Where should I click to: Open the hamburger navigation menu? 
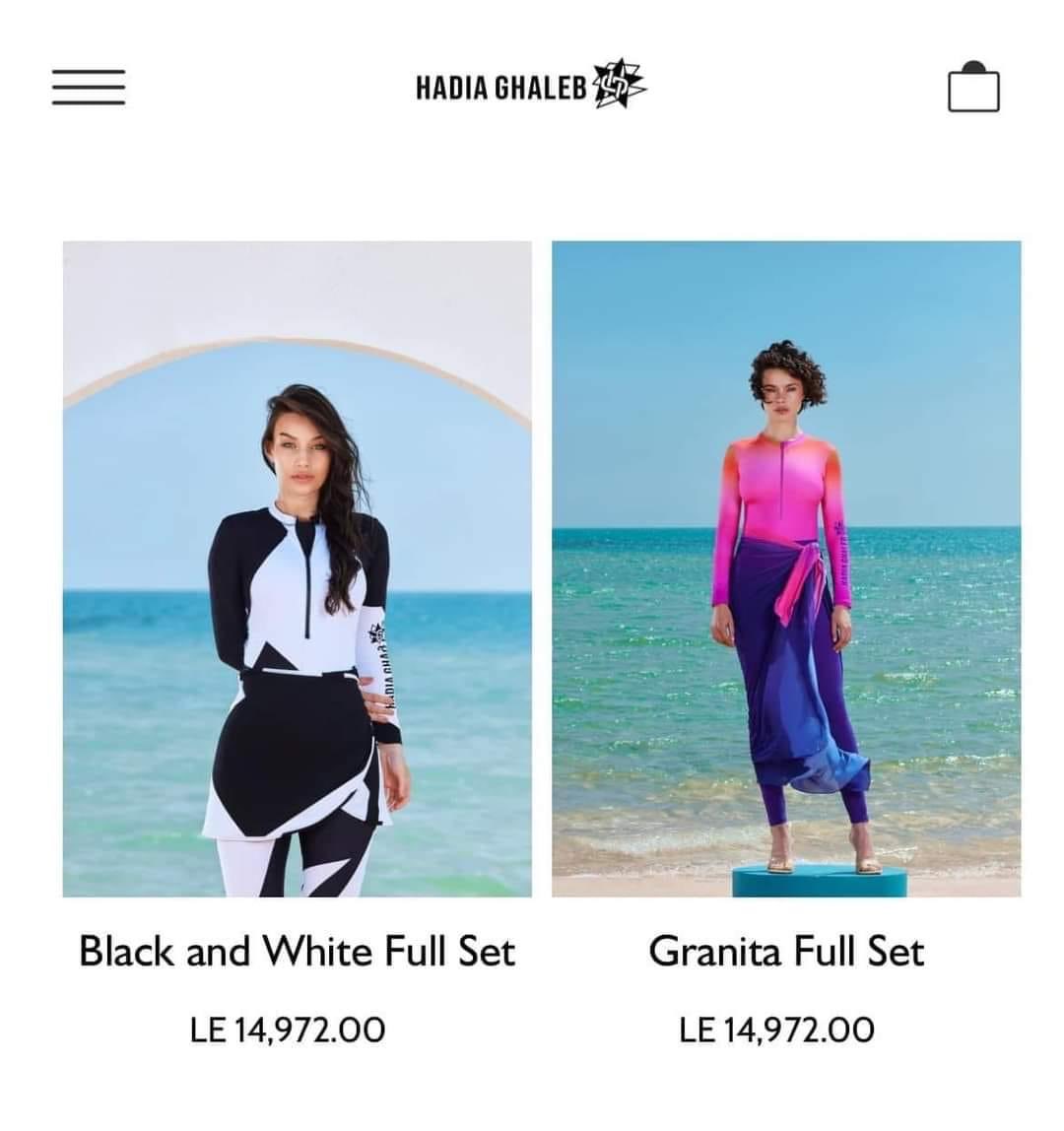click(x=89, y=87)
